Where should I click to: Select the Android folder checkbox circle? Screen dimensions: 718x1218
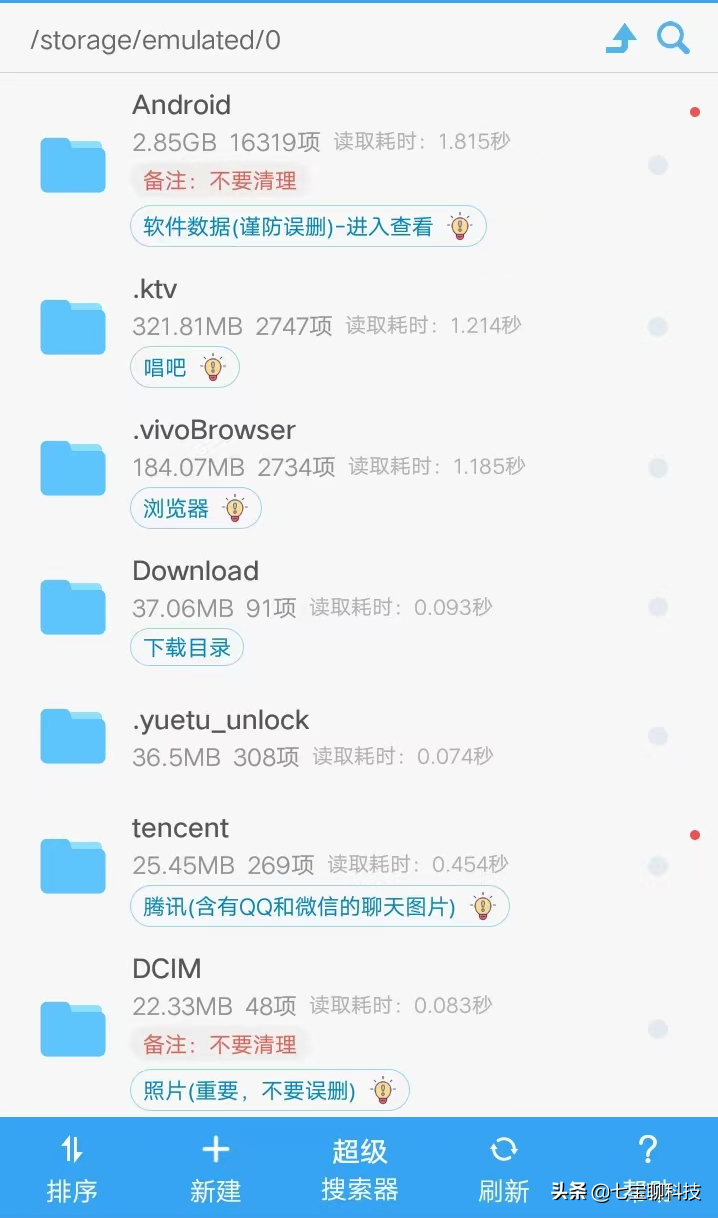pyautogui.click(x=657, y=165)
